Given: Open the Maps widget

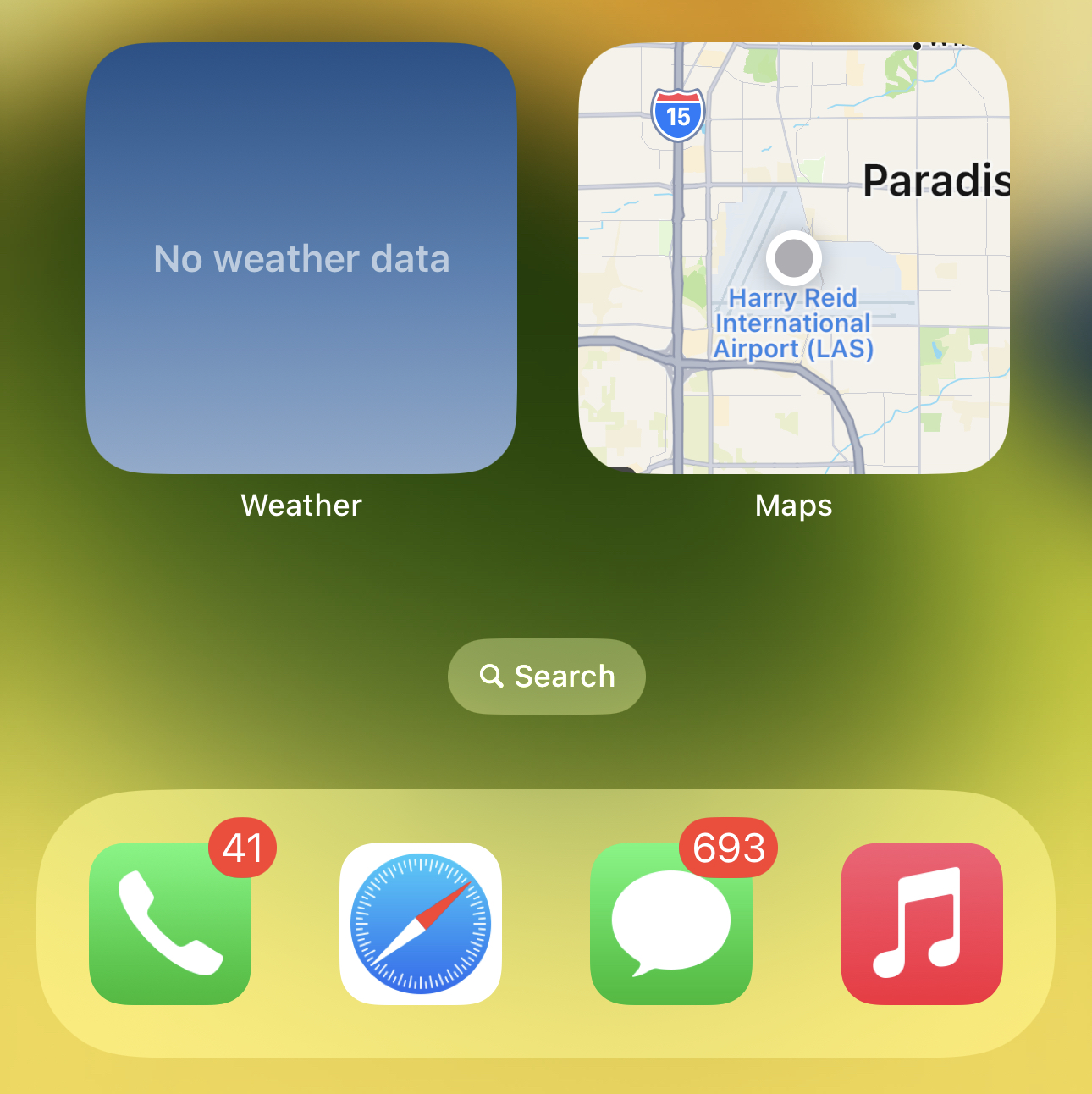Looking at the screenshot, I should tap(793, 258).
